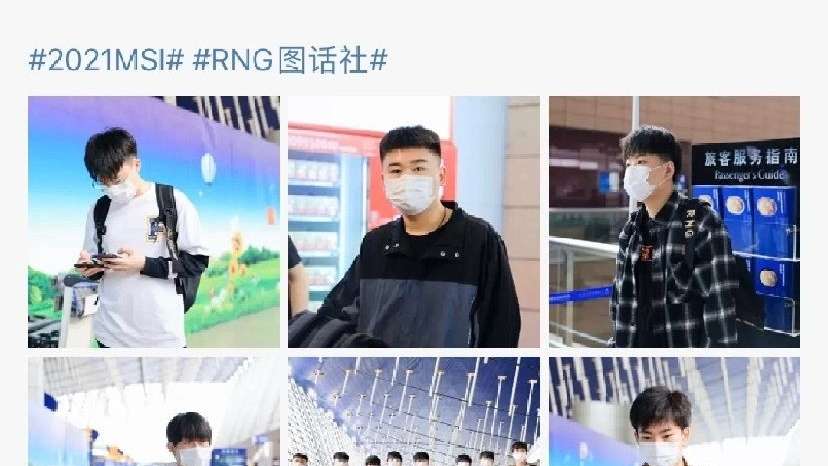The height and width of the screenshot is (466, 828).
Task: Enlarge photo of man in plaid shirt
Action: pyautogui.click(x=674, y=222)
